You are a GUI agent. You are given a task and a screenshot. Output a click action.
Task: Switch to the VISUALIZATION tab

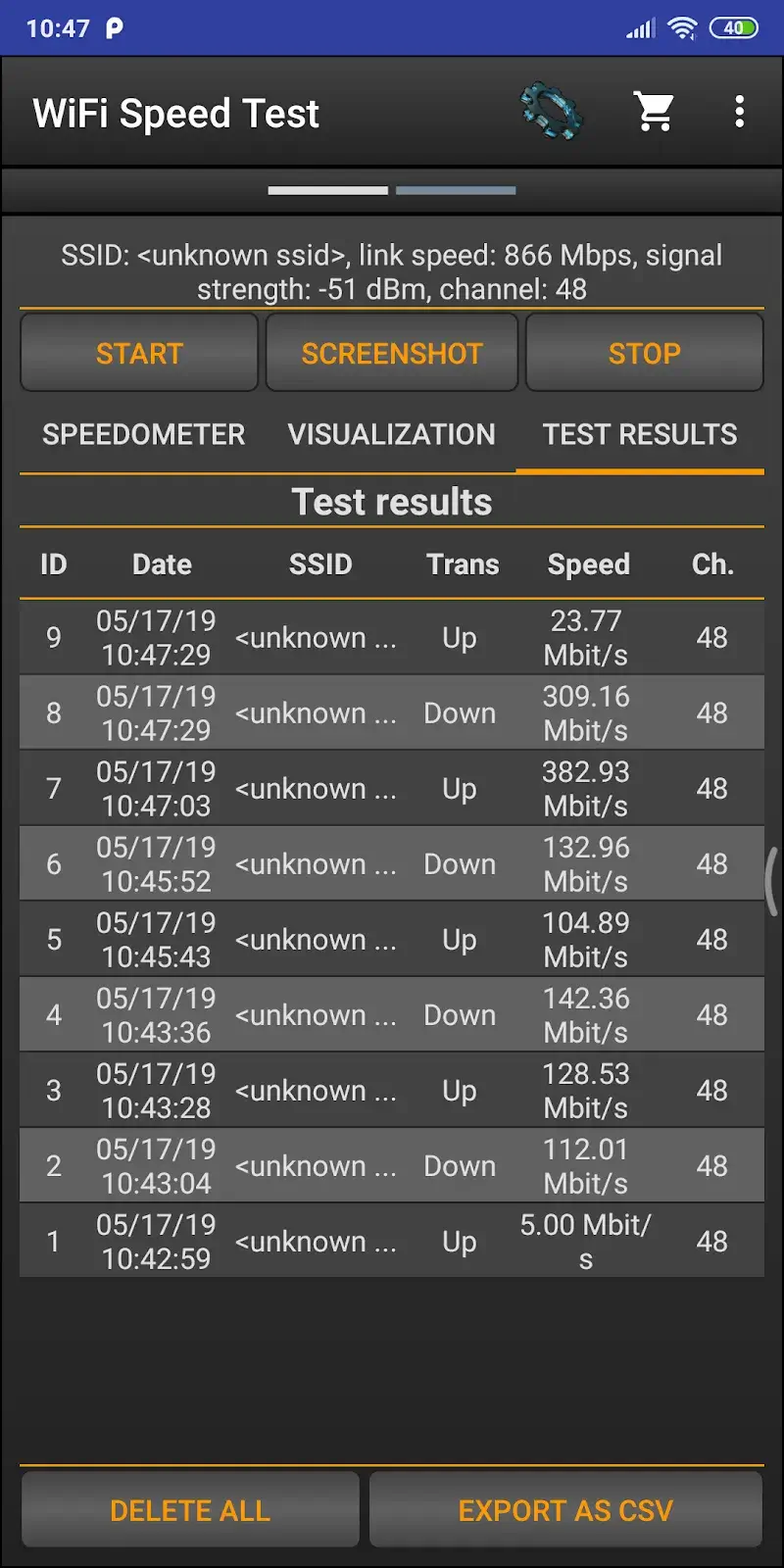391,434
